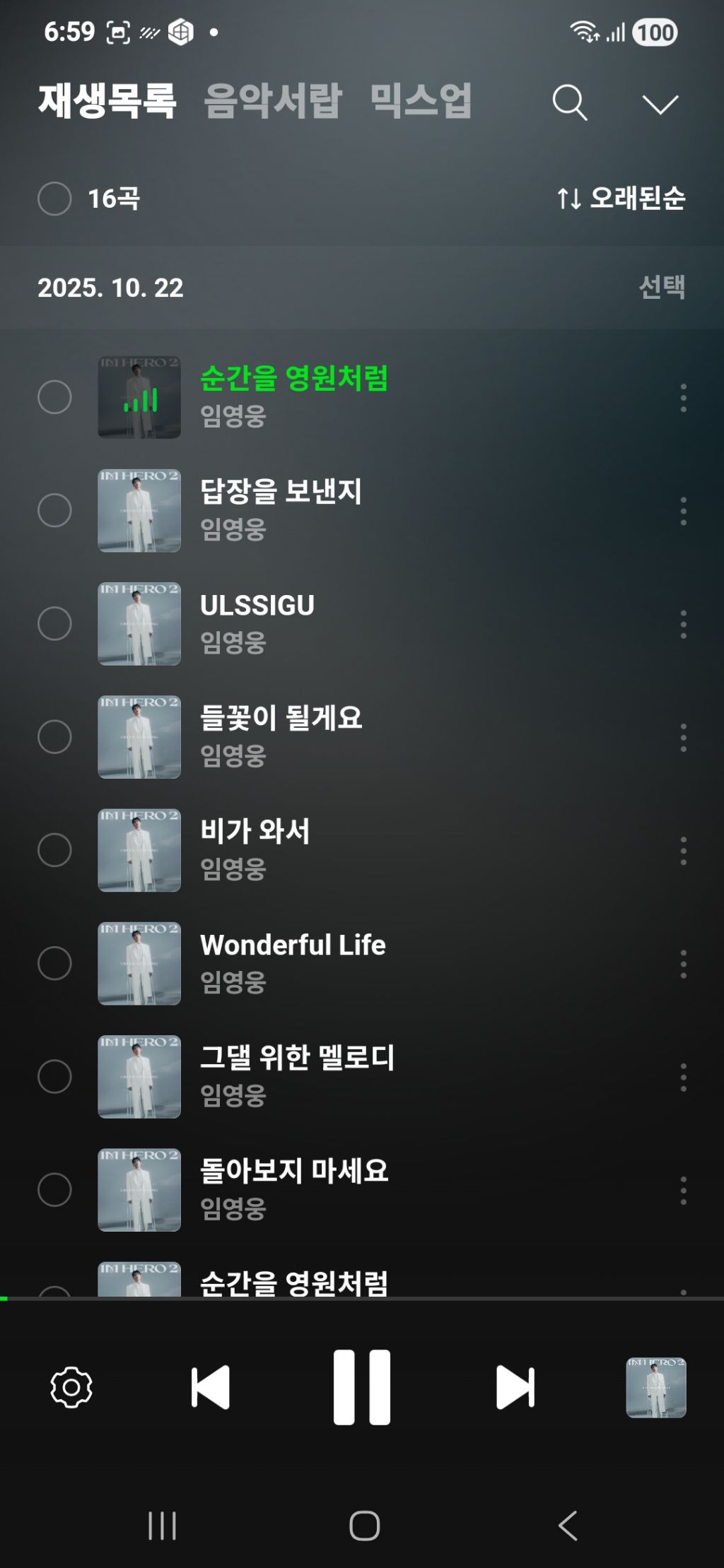Skip to the previous track
The image size is (724, 1568).
[x=211, y=1388]
